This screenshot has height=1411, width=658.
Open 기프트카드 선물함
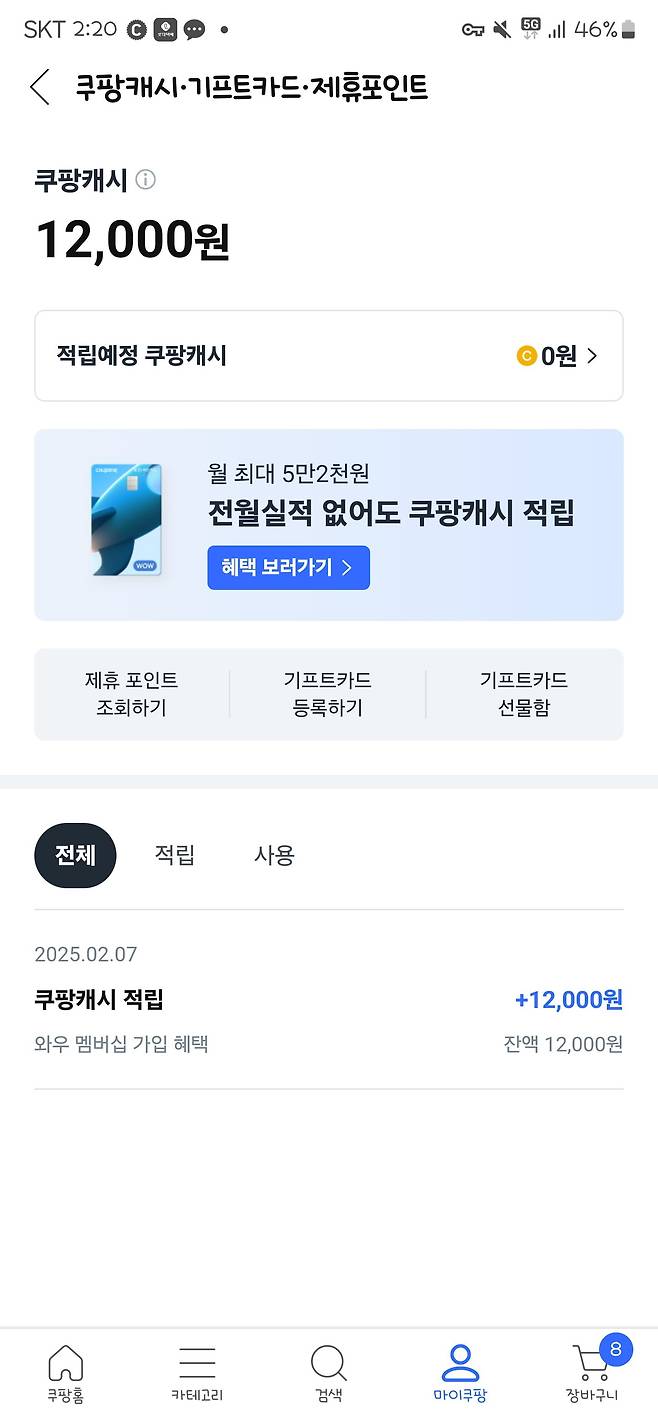523,694
